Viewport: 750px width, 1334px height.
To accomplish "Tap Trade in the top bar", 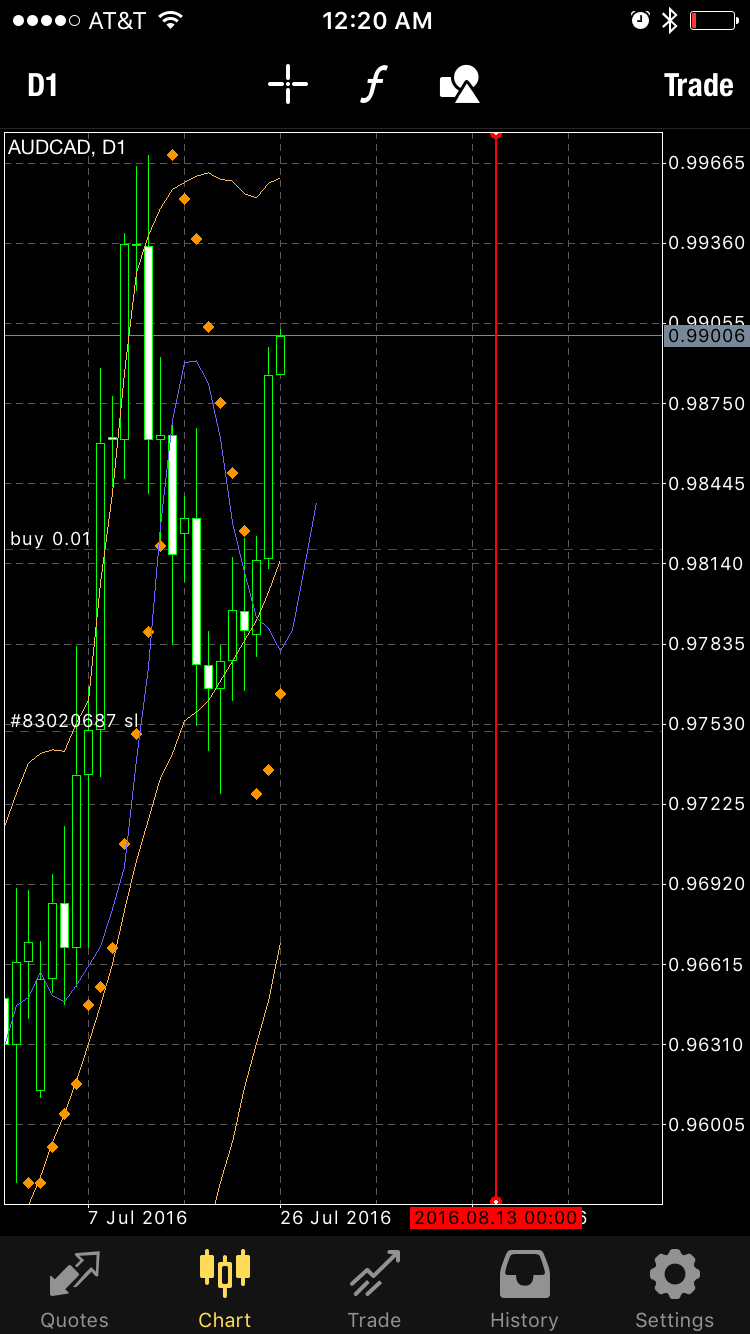I will click(x=698, y=85).
